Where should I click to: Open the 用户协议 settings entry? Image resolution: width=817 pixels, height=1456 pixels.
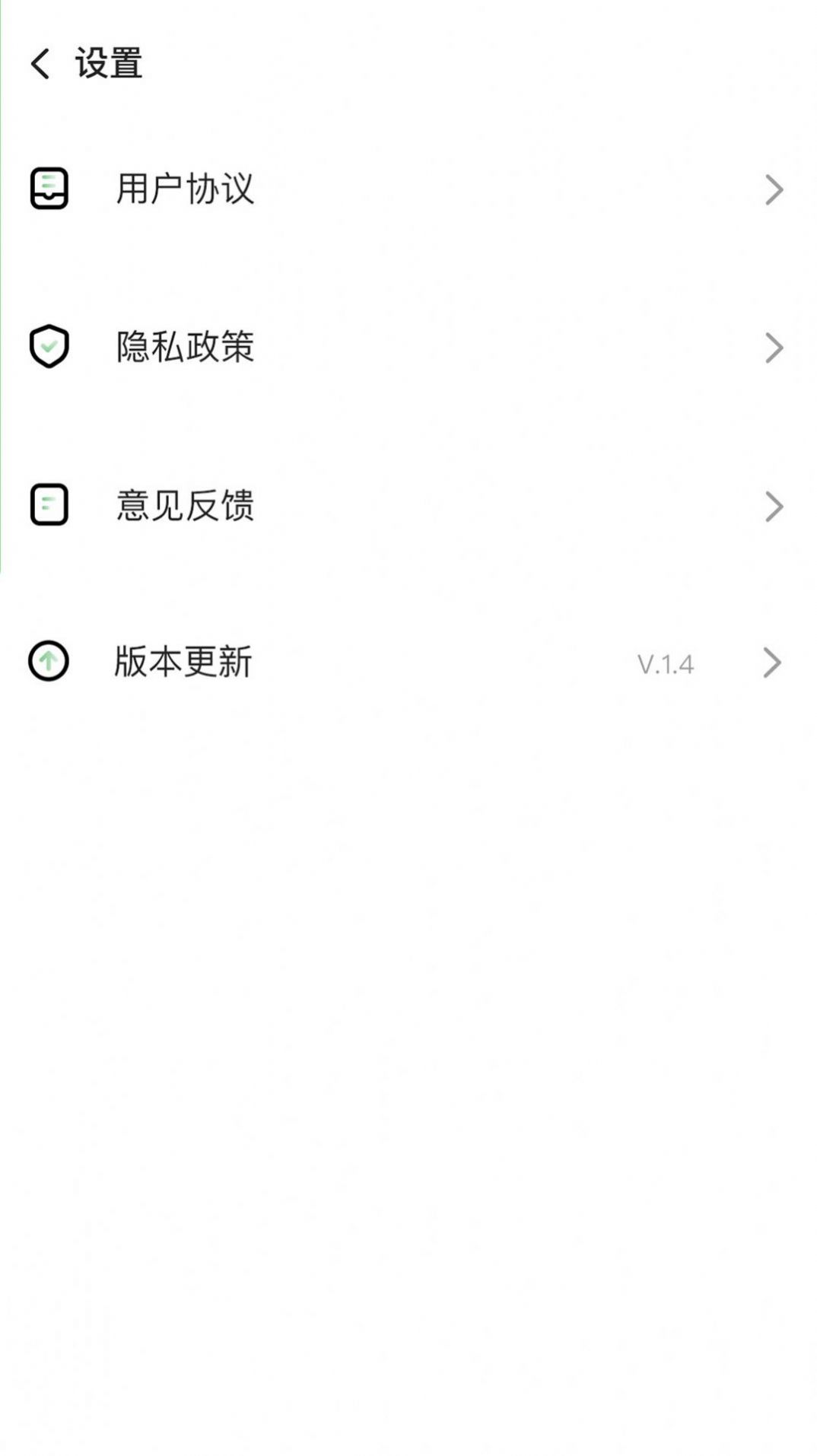[185, 189]
